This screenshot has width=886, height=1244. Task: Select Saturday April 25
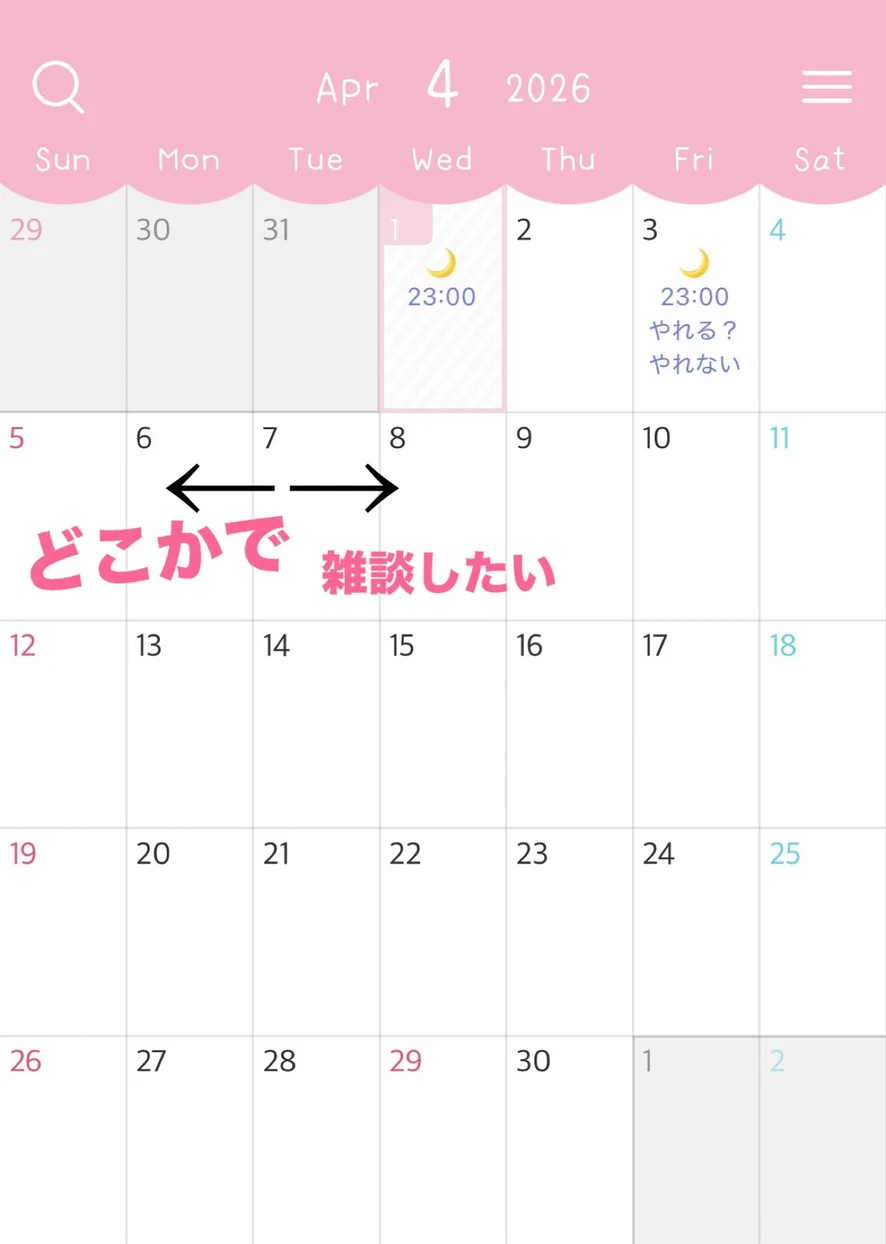point(822,930)
